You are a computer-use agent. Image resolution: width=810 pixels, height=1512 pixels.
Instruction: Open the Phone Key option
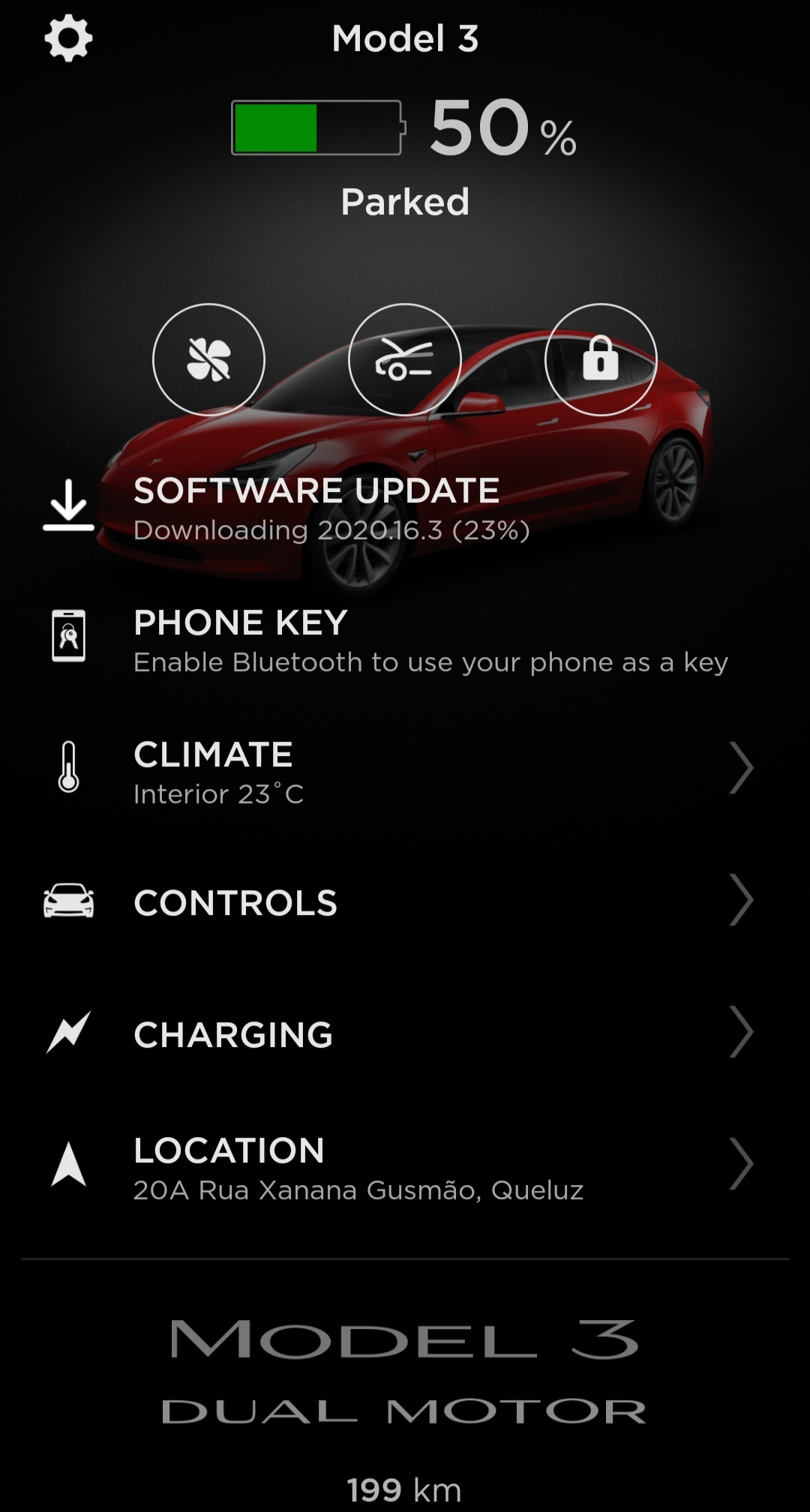[405, 641]
